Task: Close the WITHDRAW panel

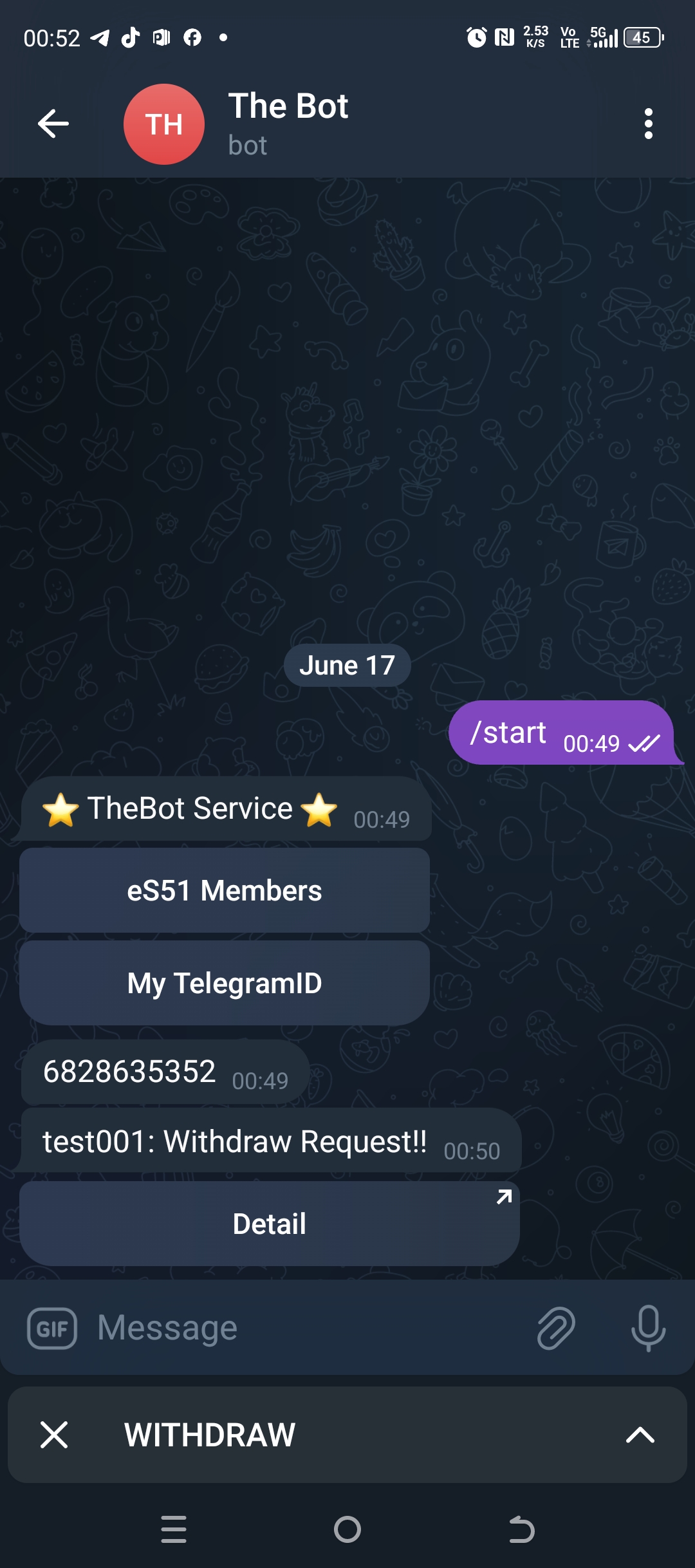Action: [x=54, y=1435]
